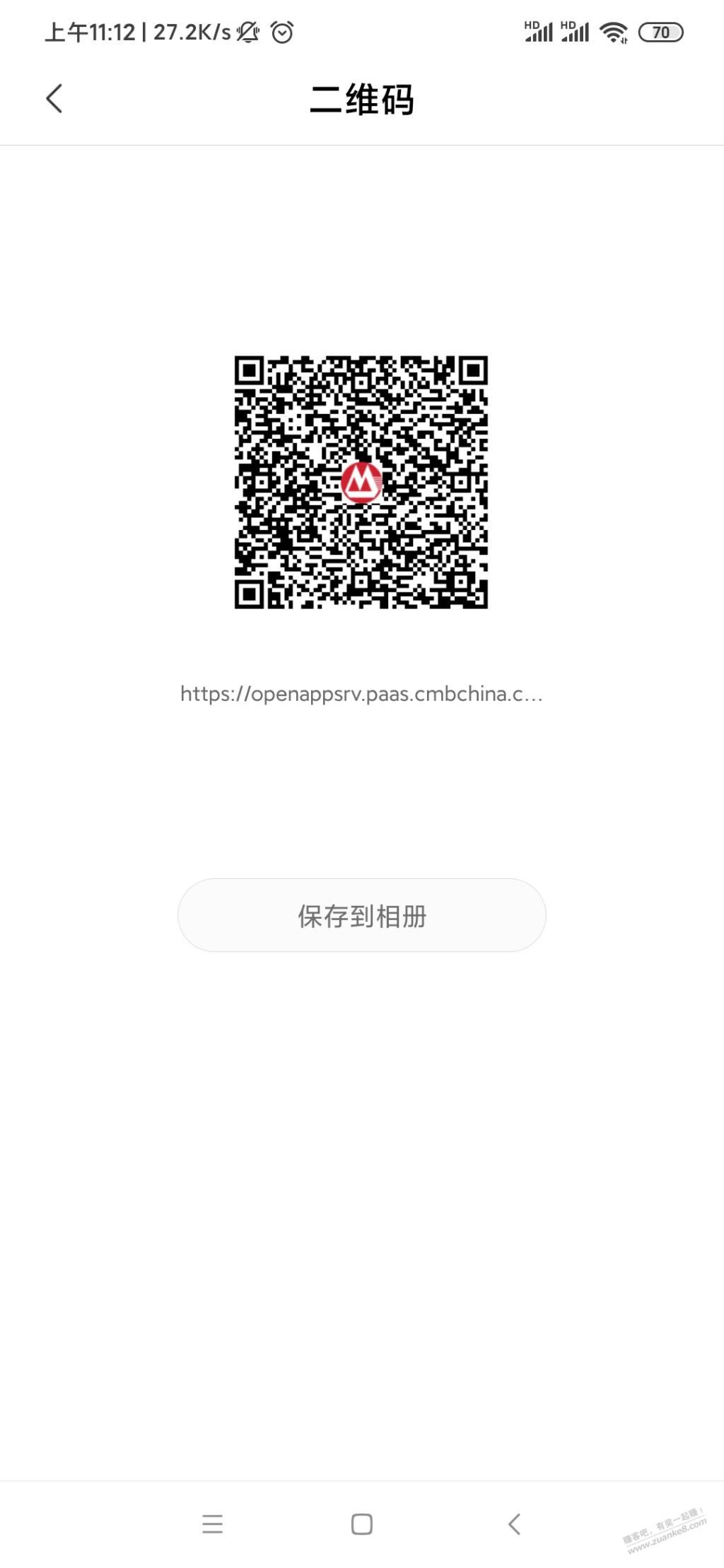Tap the alarm clock icon in the status bar

tap(281, 31)
